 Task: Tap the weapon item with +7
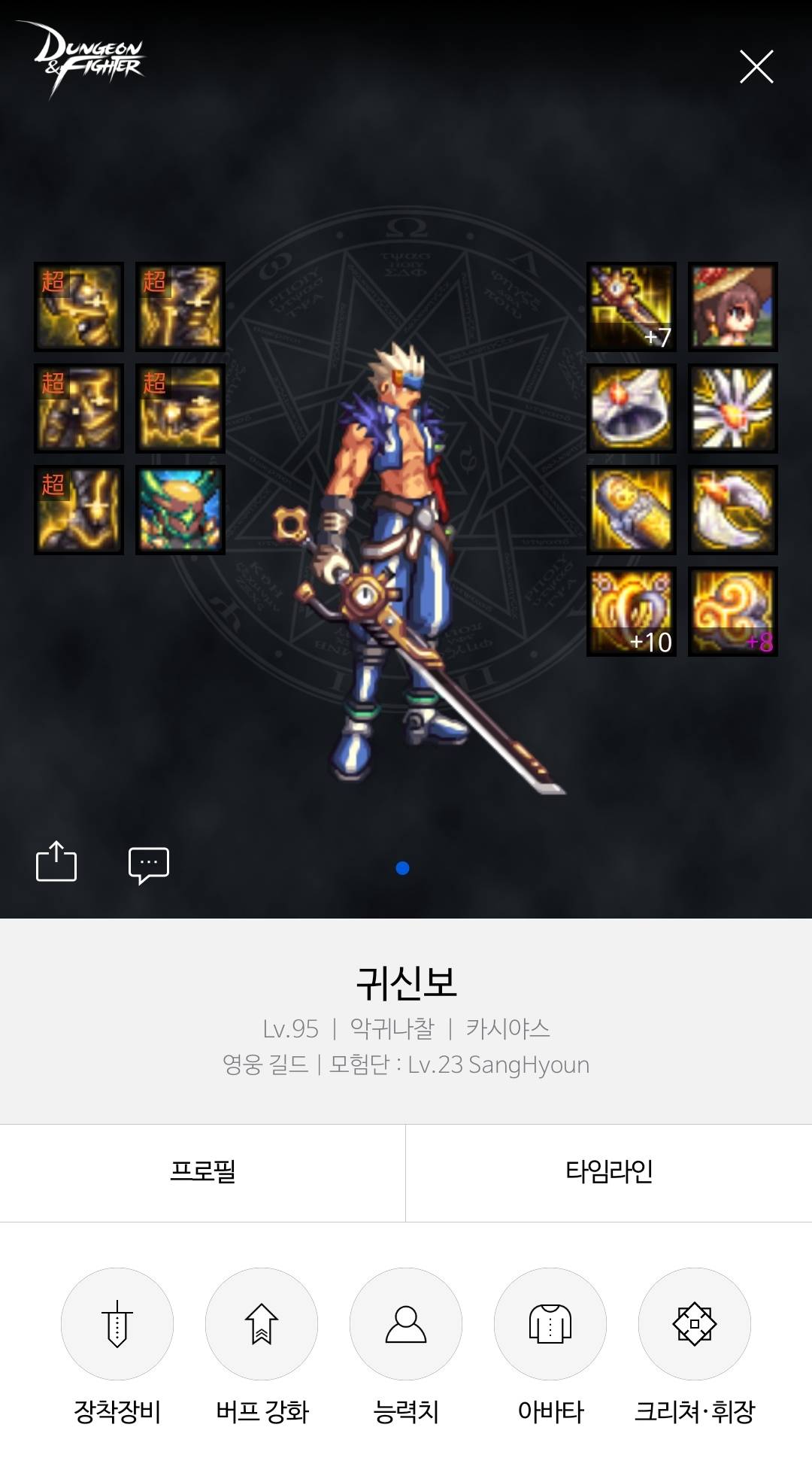click(632, 307)
